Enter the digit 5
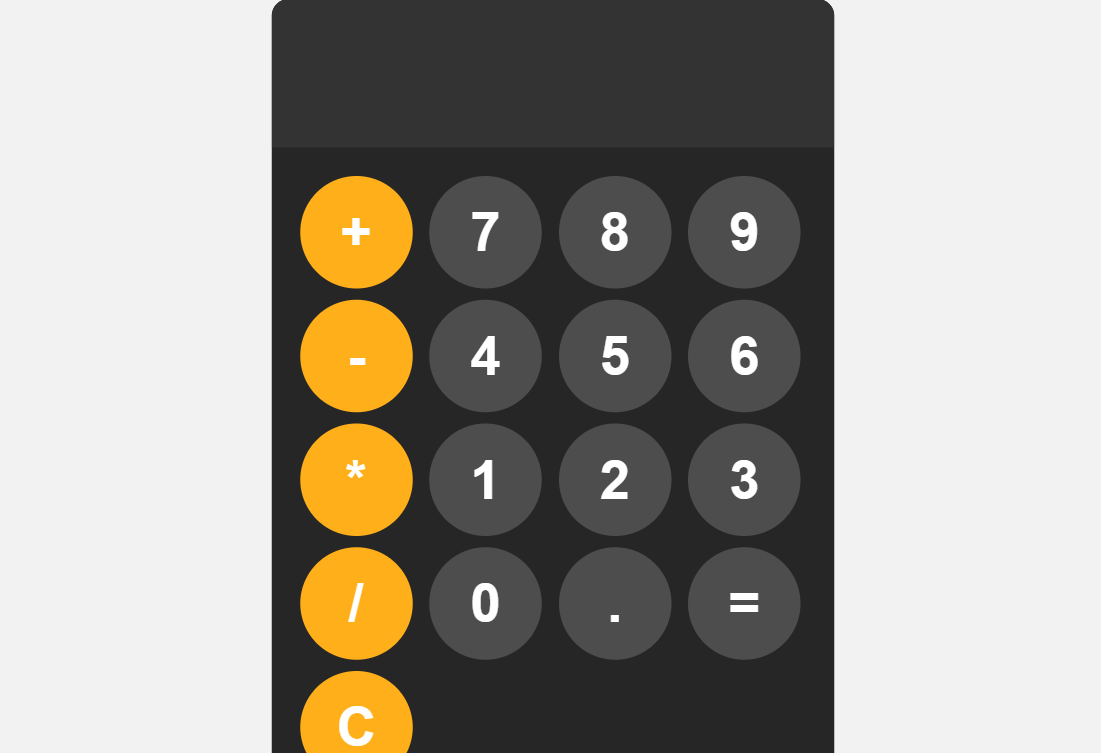 [615, 356]
